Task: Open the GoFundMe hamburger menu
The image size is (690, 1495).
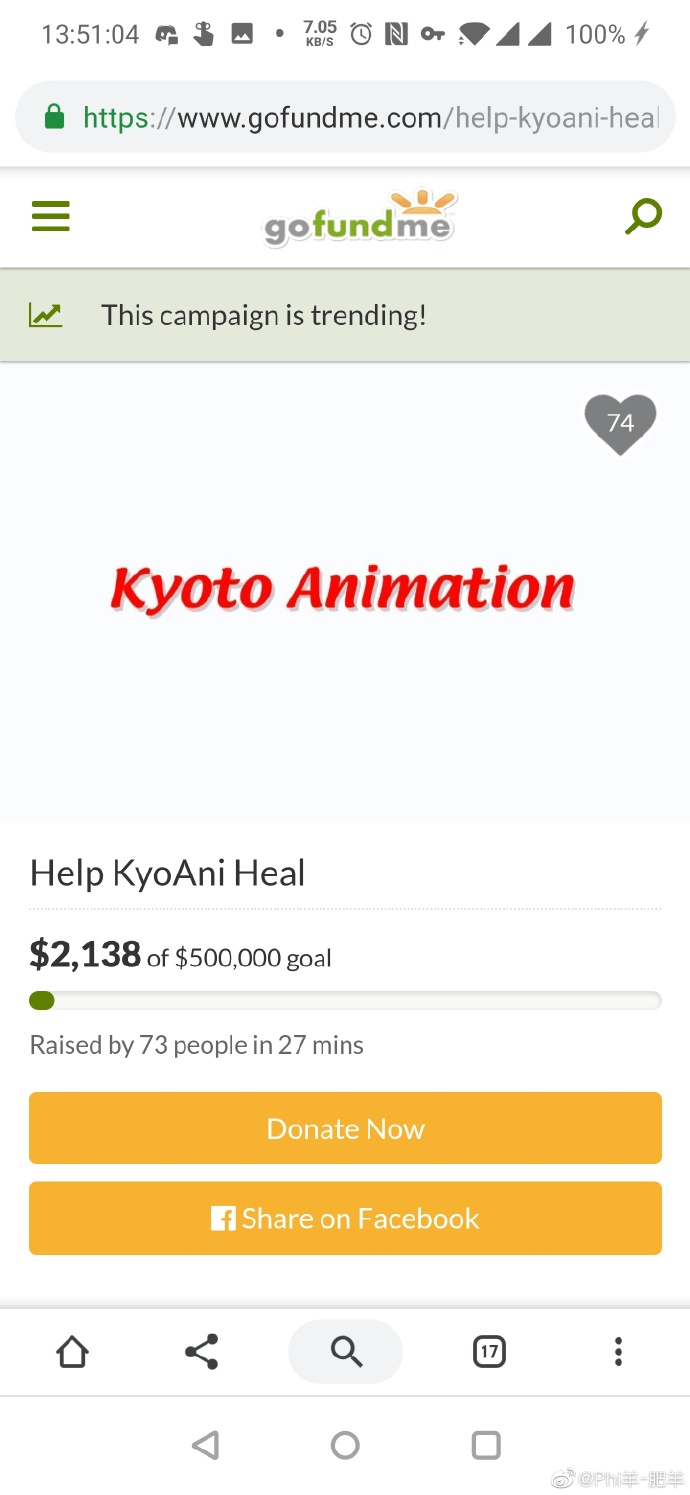Action: coord(51,216)
